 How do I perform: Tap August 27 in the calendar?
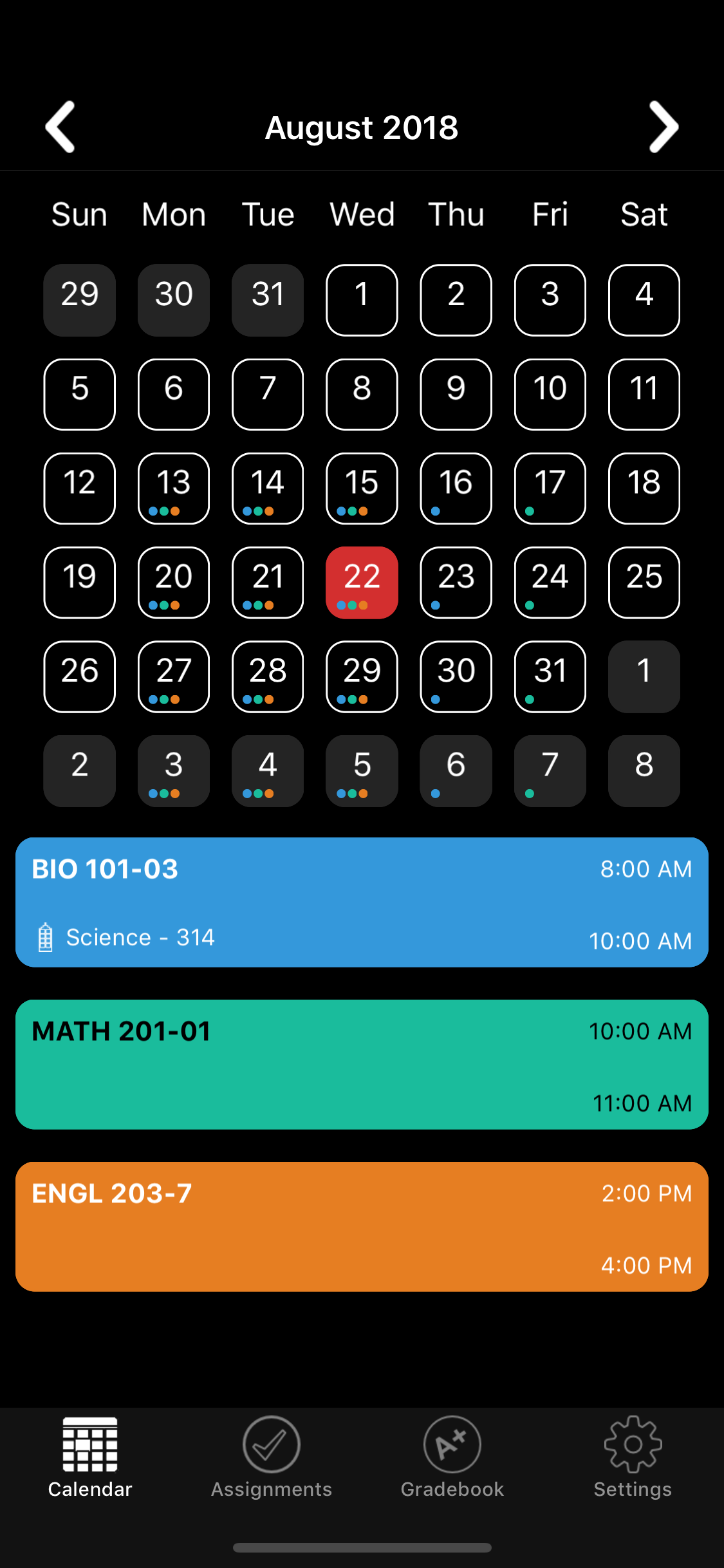(x=174, y=677)
